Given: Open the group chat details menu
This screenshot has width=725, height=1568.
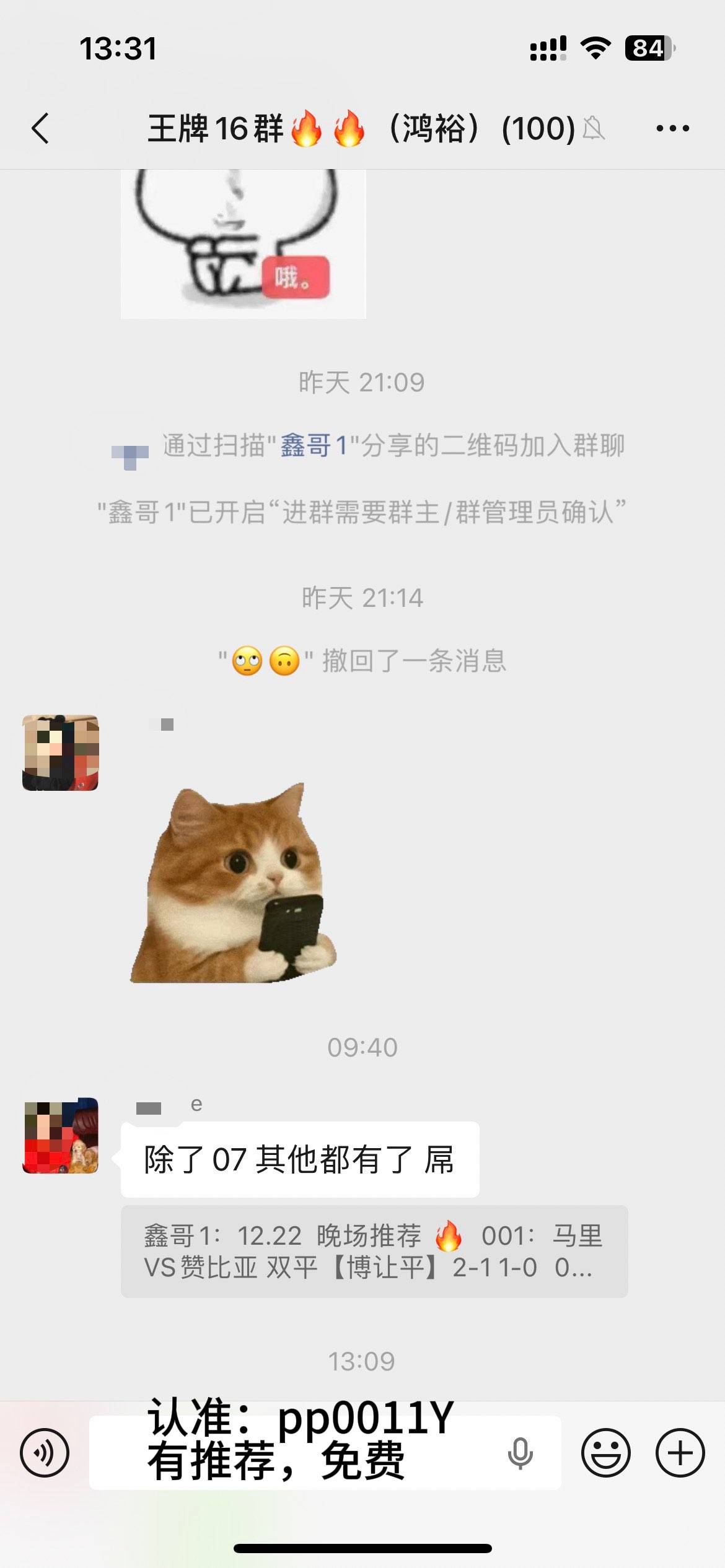Looking at the screenshot, I should tap(672, 129).
